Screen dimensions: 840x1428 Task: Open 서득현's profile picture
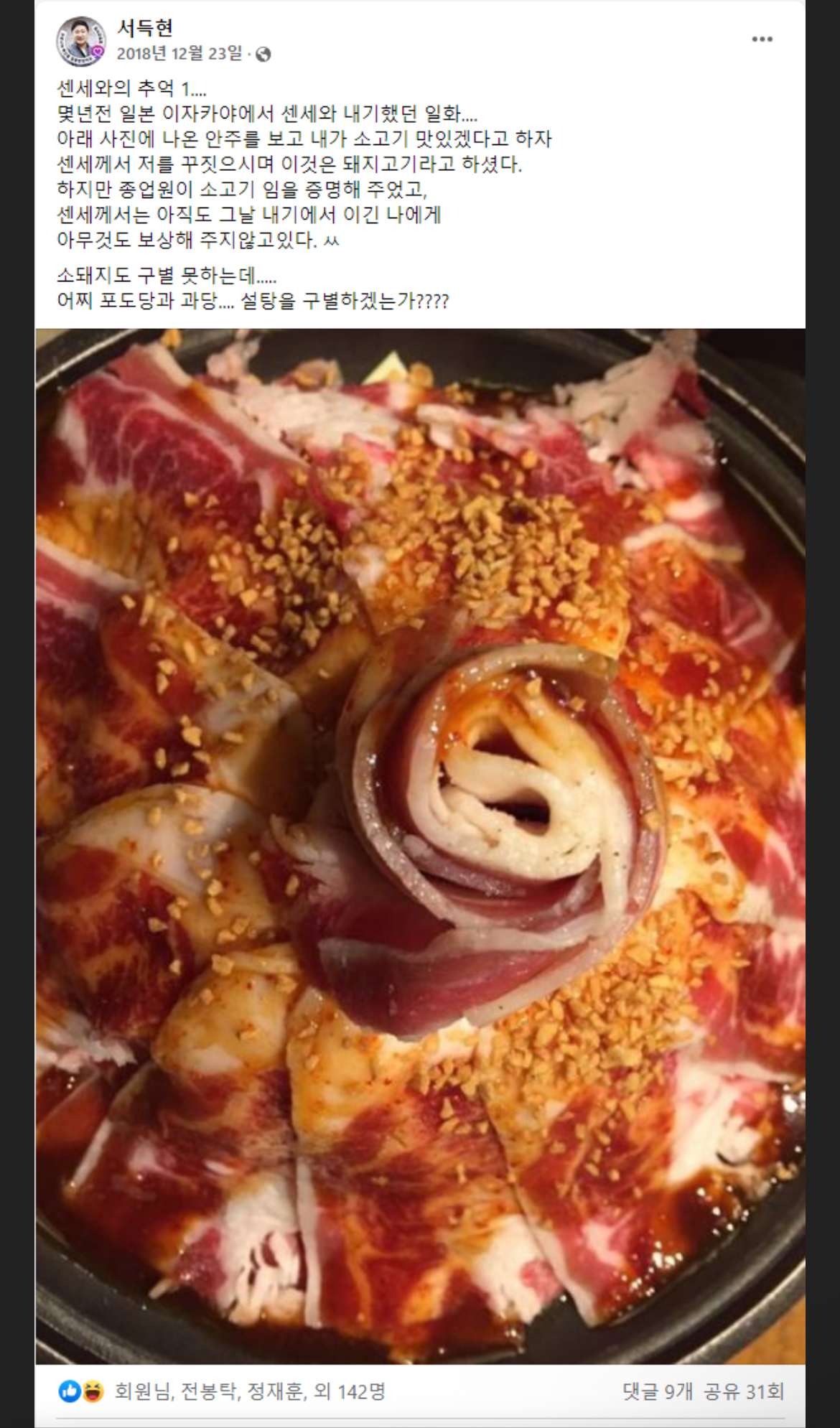tap(81, 40)
